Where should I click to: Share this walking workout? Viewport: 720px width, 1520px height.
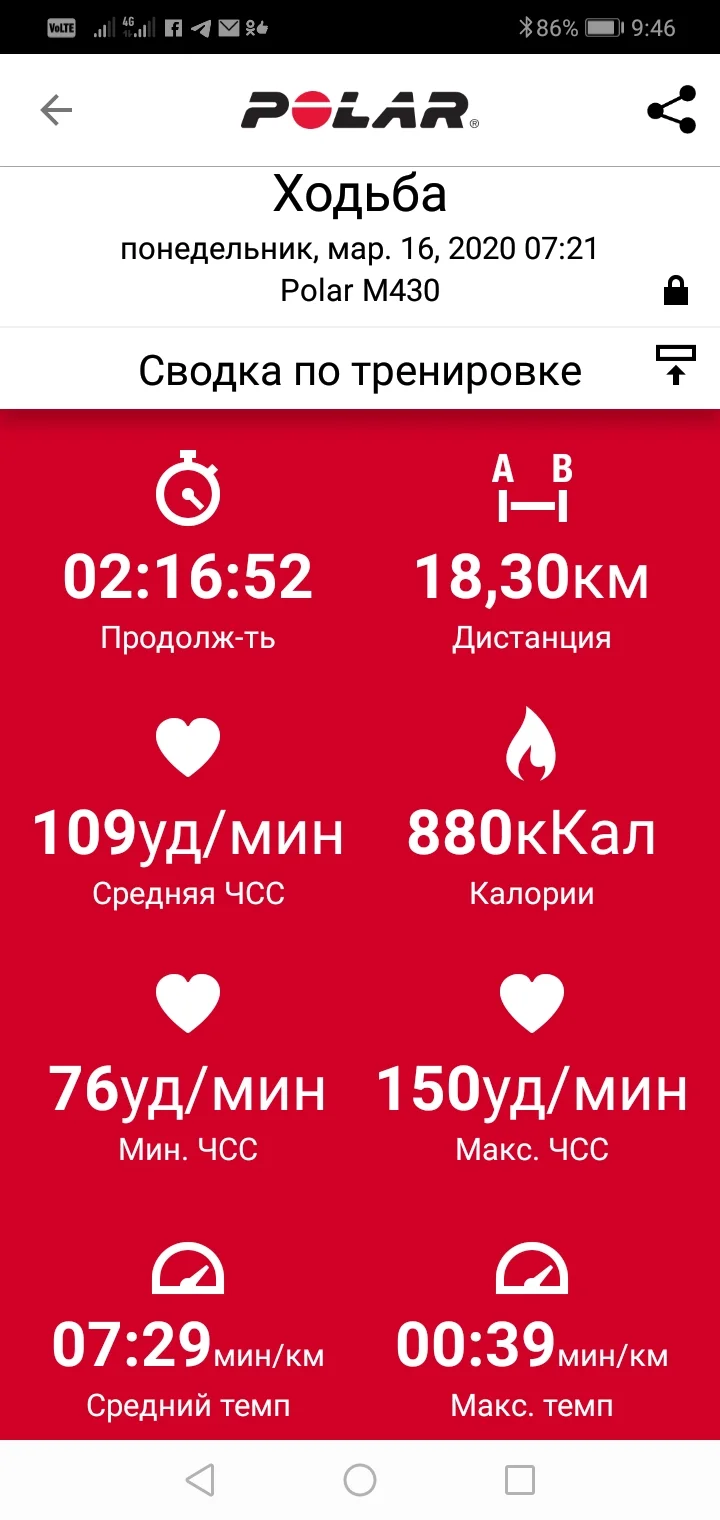click(x=671, y=110)
